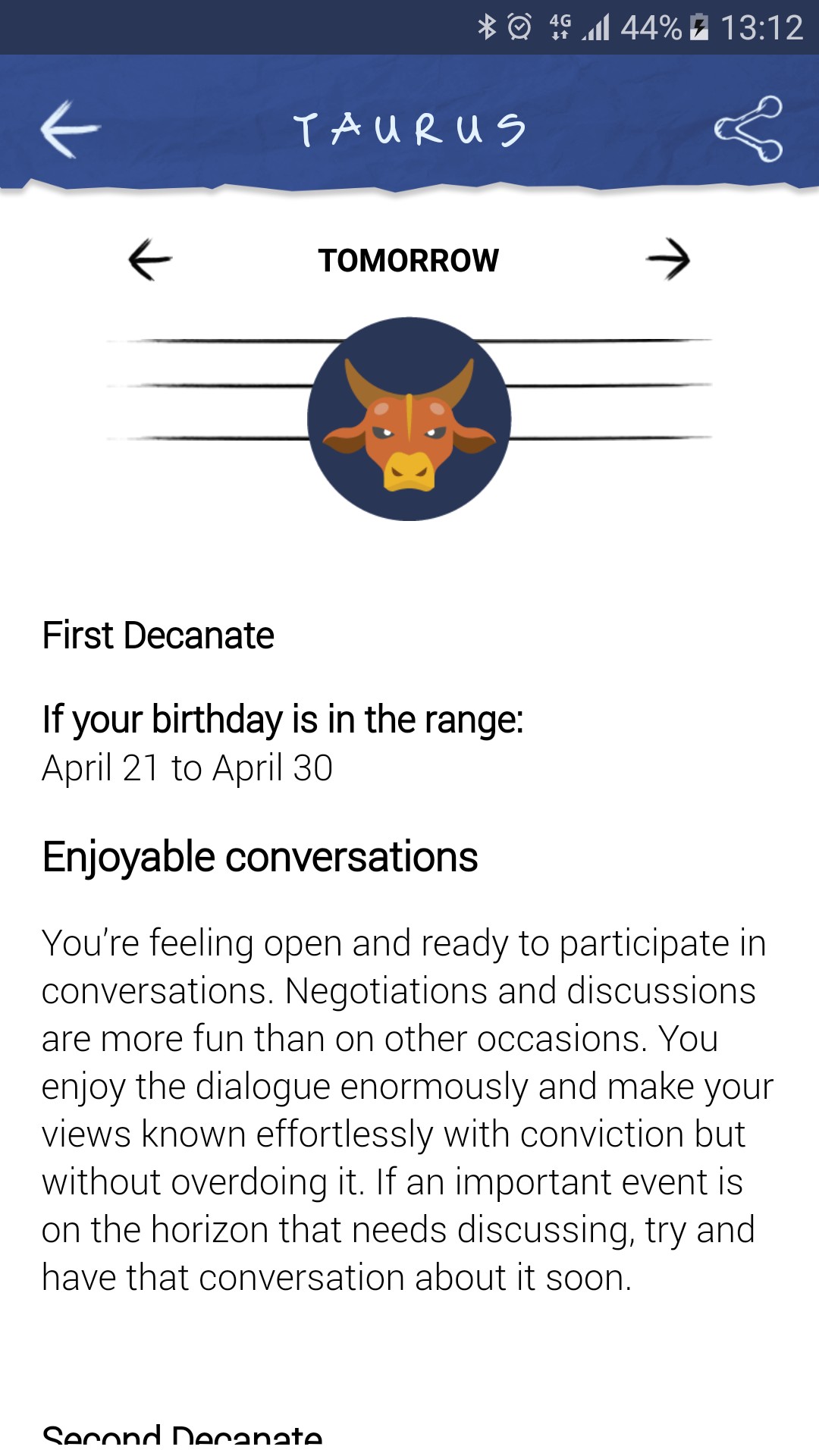Share the Taurus horoscope
The height and width of the screenshot is (1456, 819).
click(748, 129)
